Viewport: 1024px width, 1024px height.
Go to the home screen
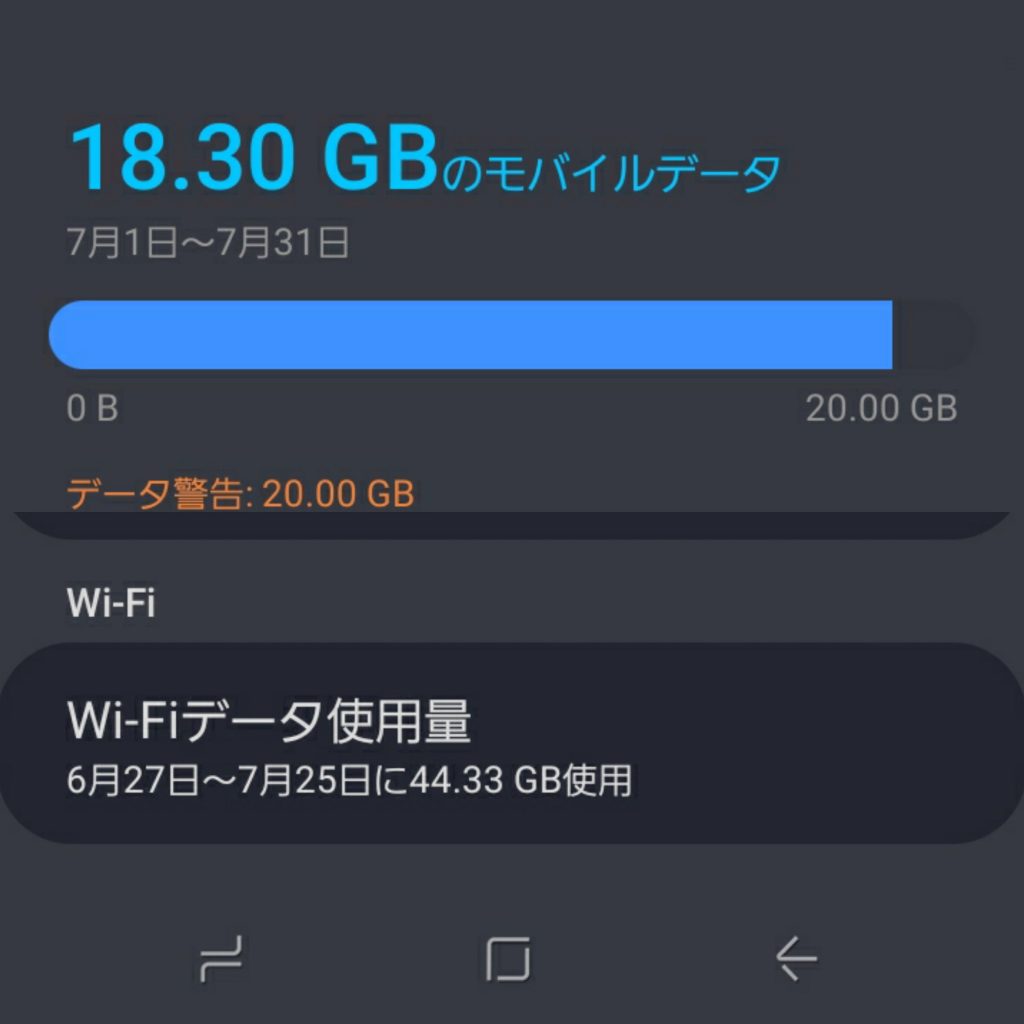[508, 960]
